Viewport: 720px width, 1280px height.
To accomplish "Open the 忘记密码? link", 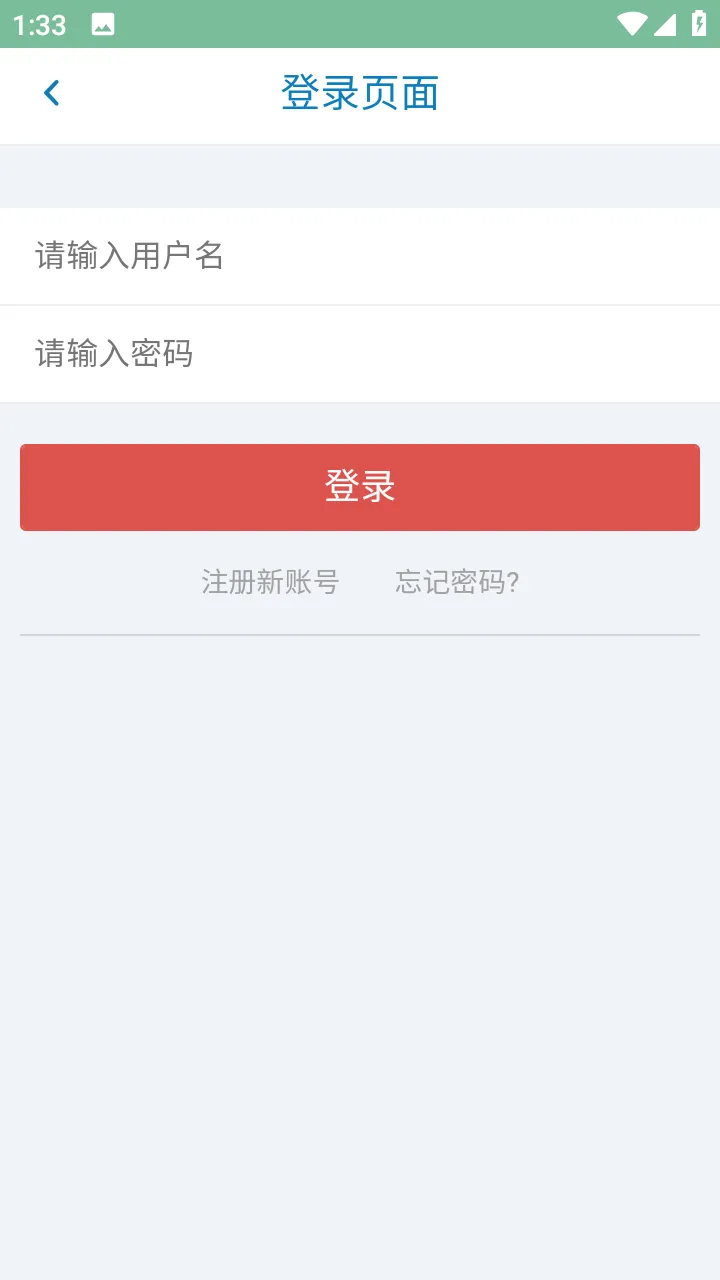I will coord(457,582).
